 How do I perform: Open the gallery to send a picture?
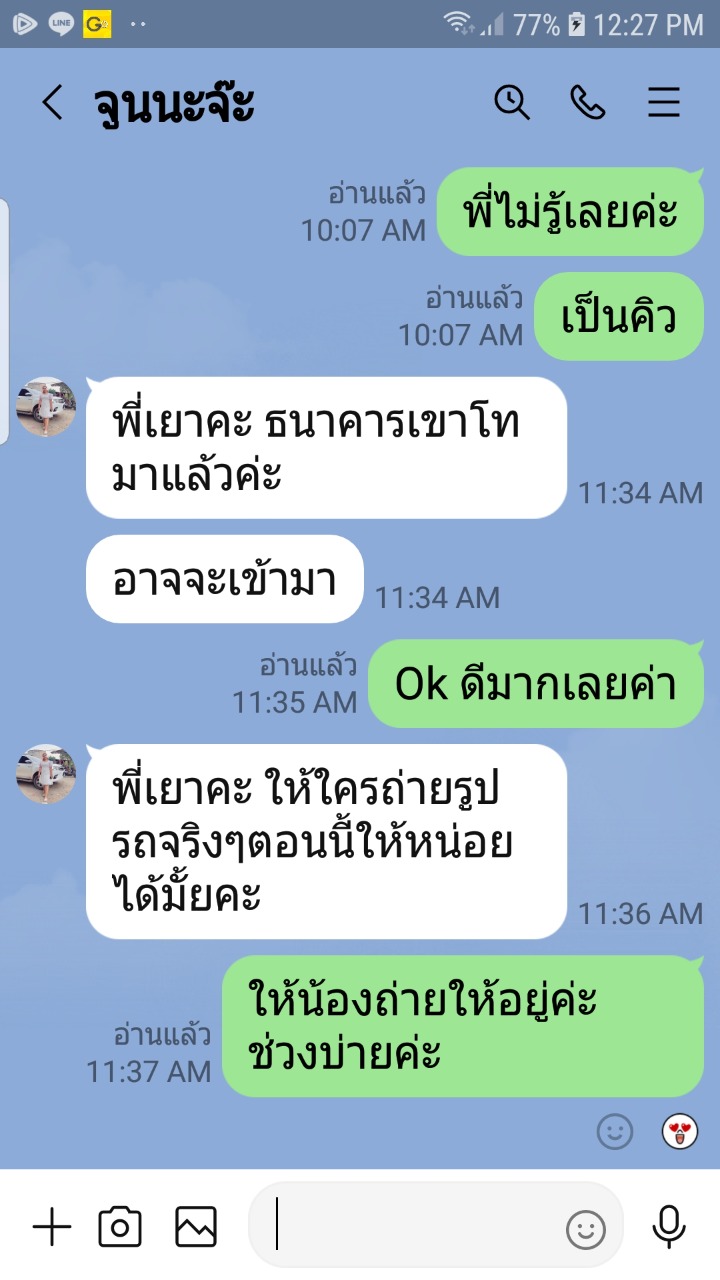coord(196,1227)
